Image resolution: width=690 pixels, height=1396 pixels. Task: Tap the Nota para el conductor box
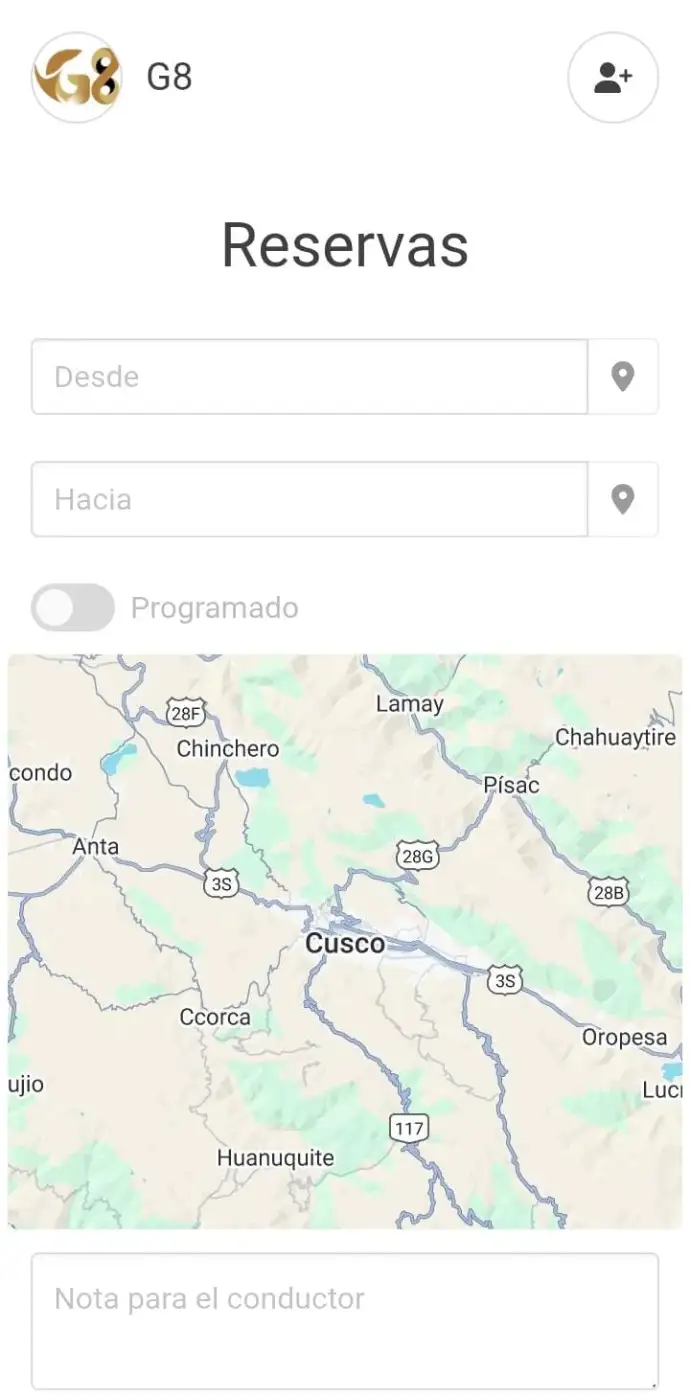click(344, 1320)
